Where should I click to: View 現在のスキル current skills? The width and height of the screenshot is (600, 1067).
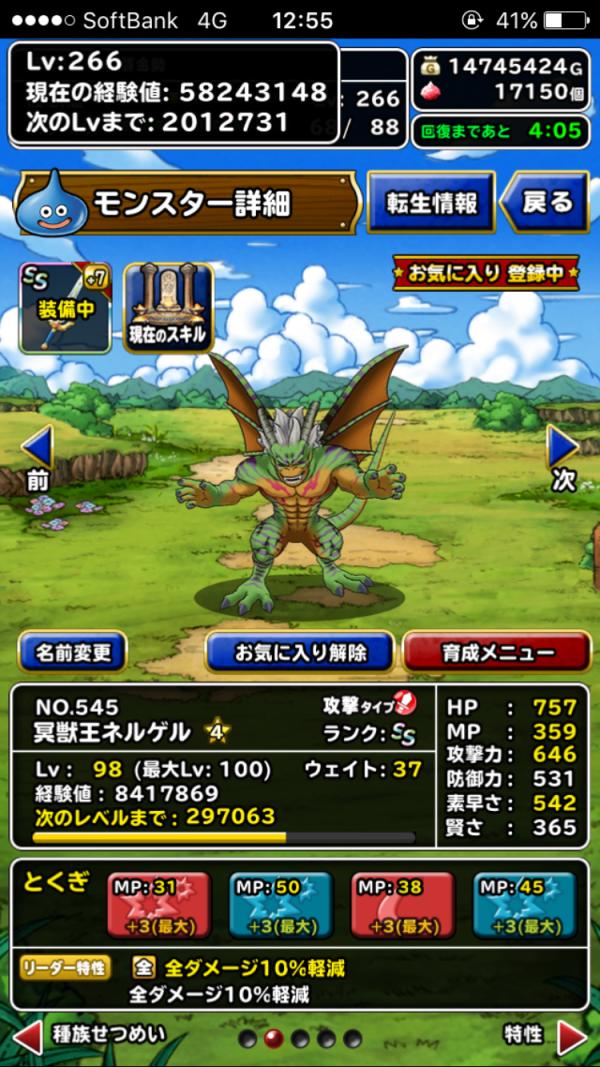169,308
